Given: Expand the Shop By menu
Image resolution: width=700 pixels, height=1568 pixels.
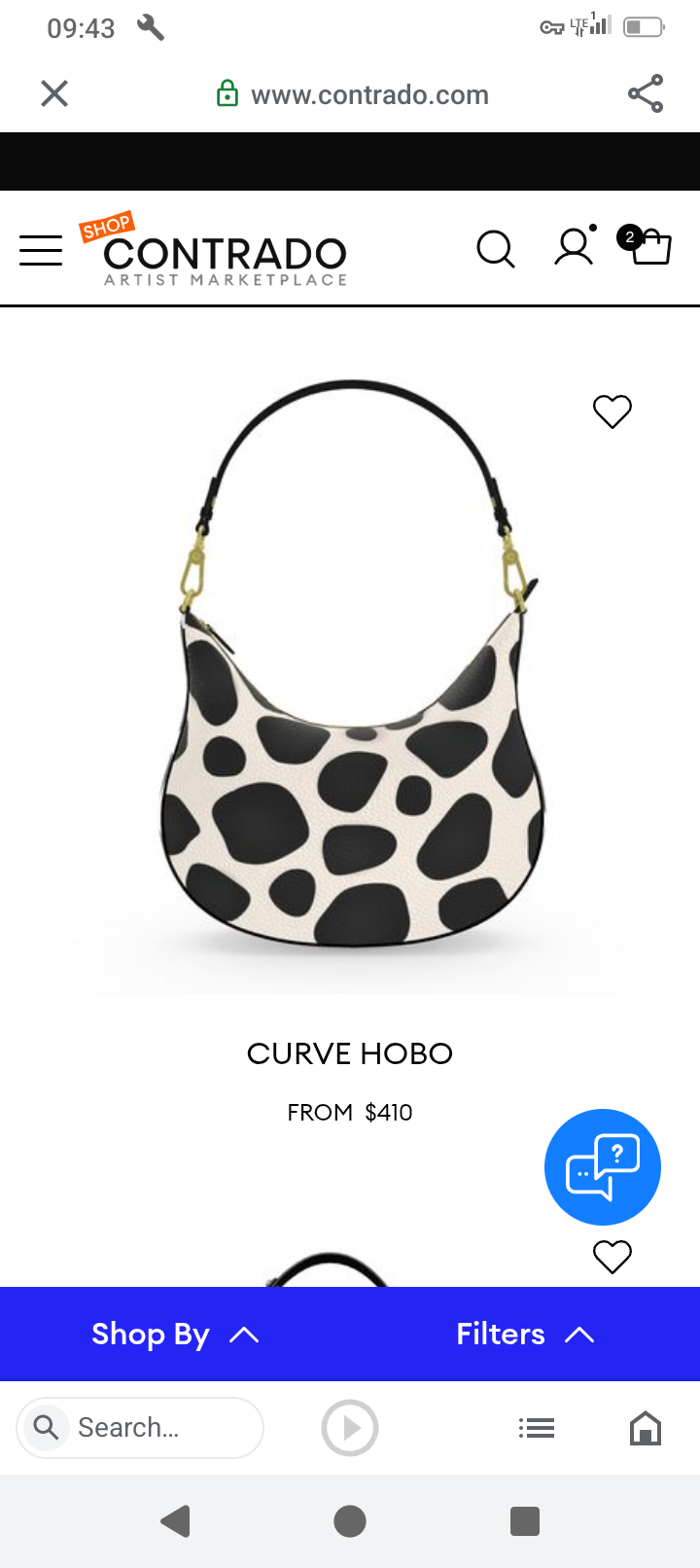Looking at the screenshot, I should pos(175,1335).
